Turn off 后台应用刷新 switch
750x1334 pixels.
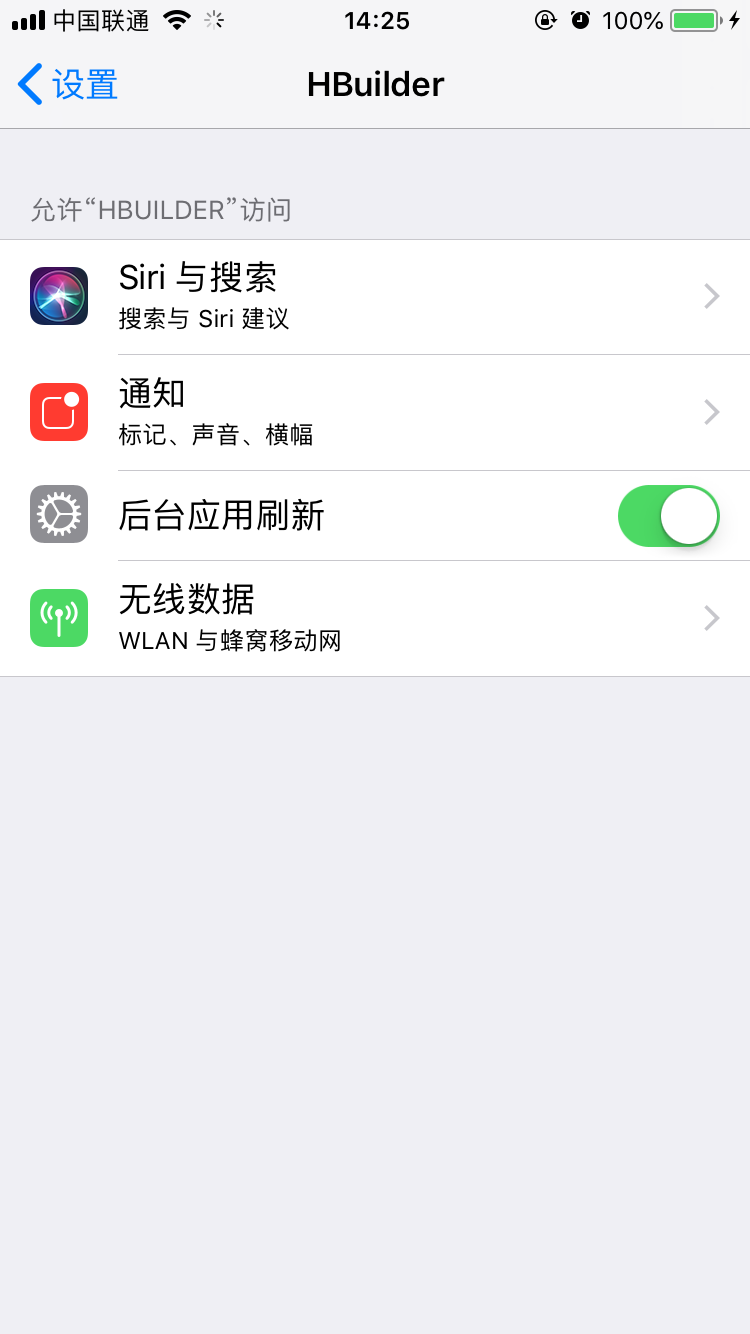[668, 516]
